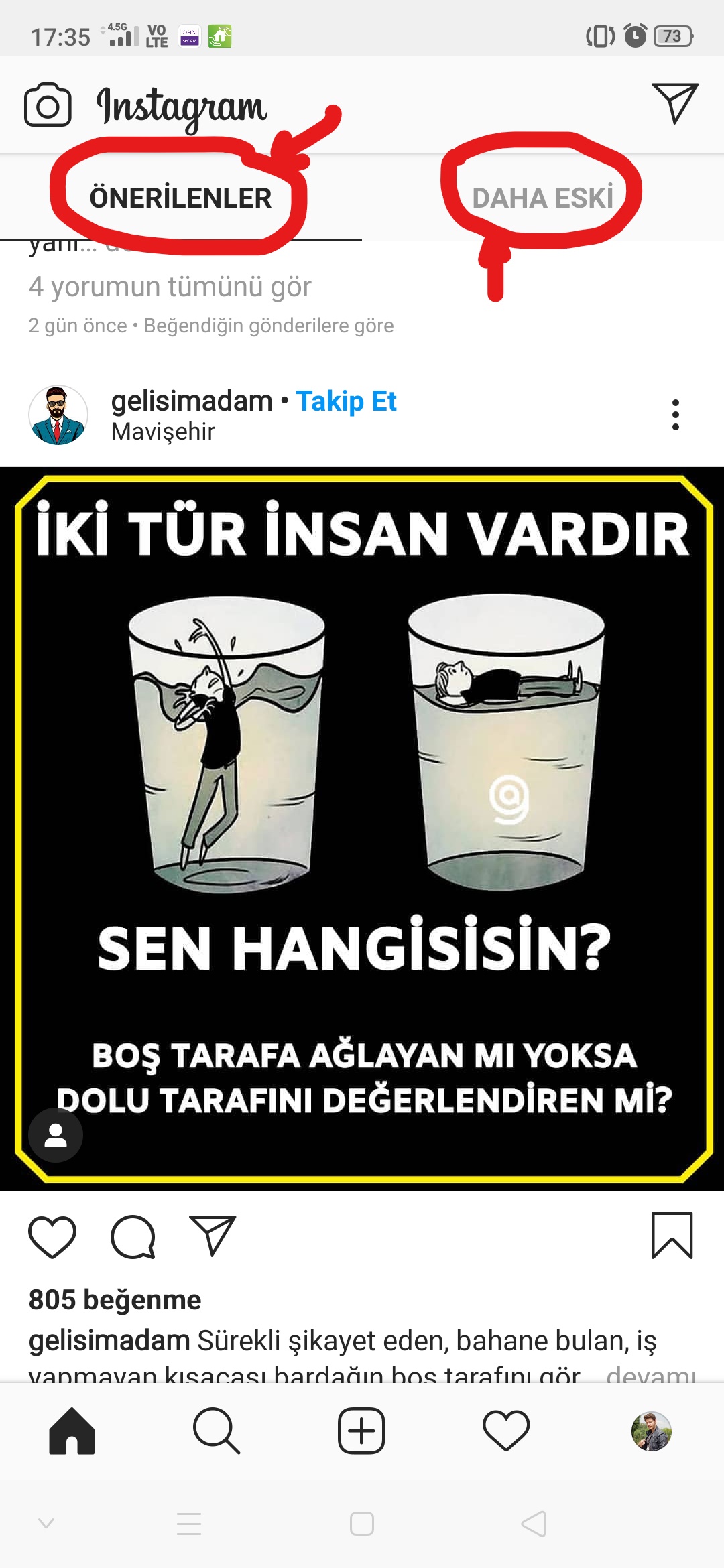Open direct messages paper plane icon
Viewport: 724px width, 1568px height.
pyautogui.click(x=674, y=103)
